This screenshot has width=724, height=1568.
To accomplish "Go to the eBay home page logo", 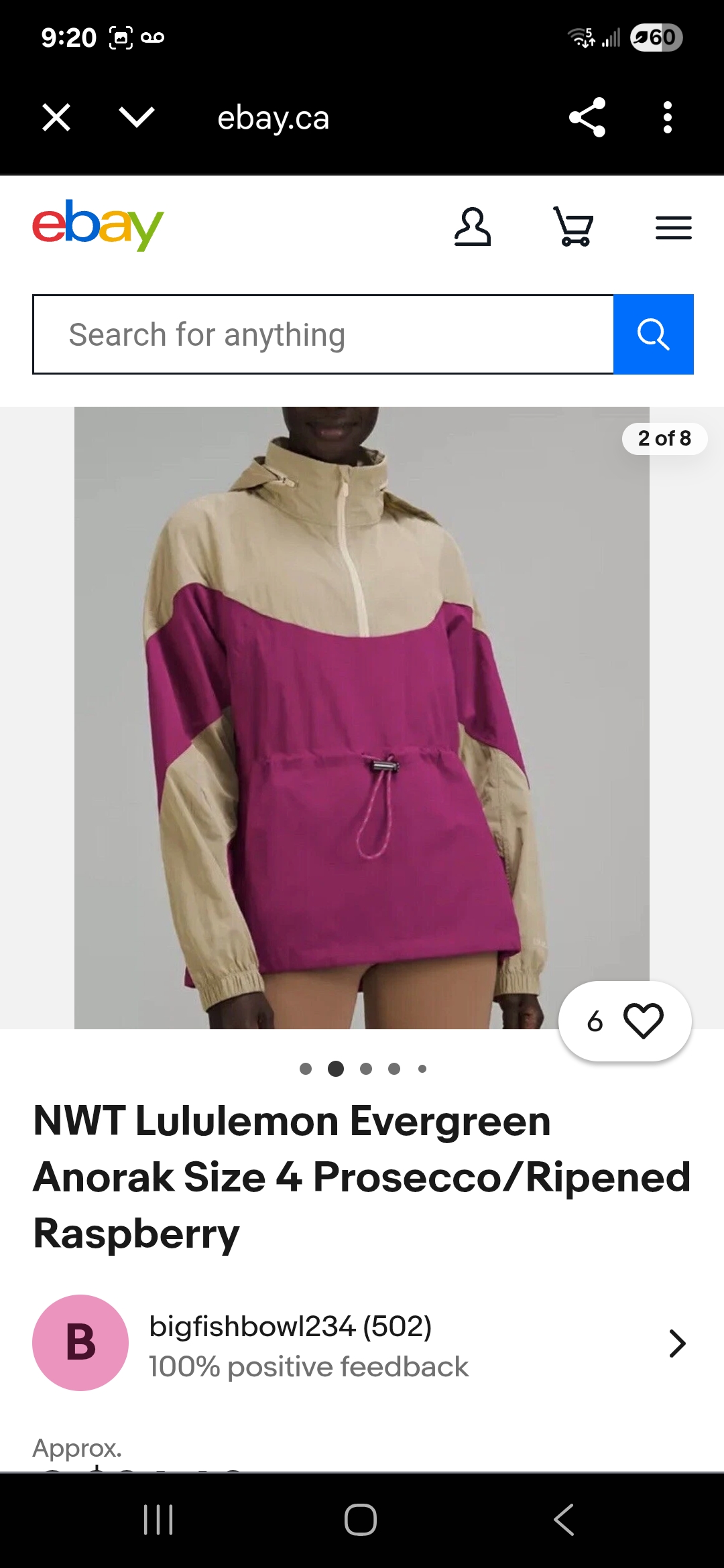I will point(98,226).
